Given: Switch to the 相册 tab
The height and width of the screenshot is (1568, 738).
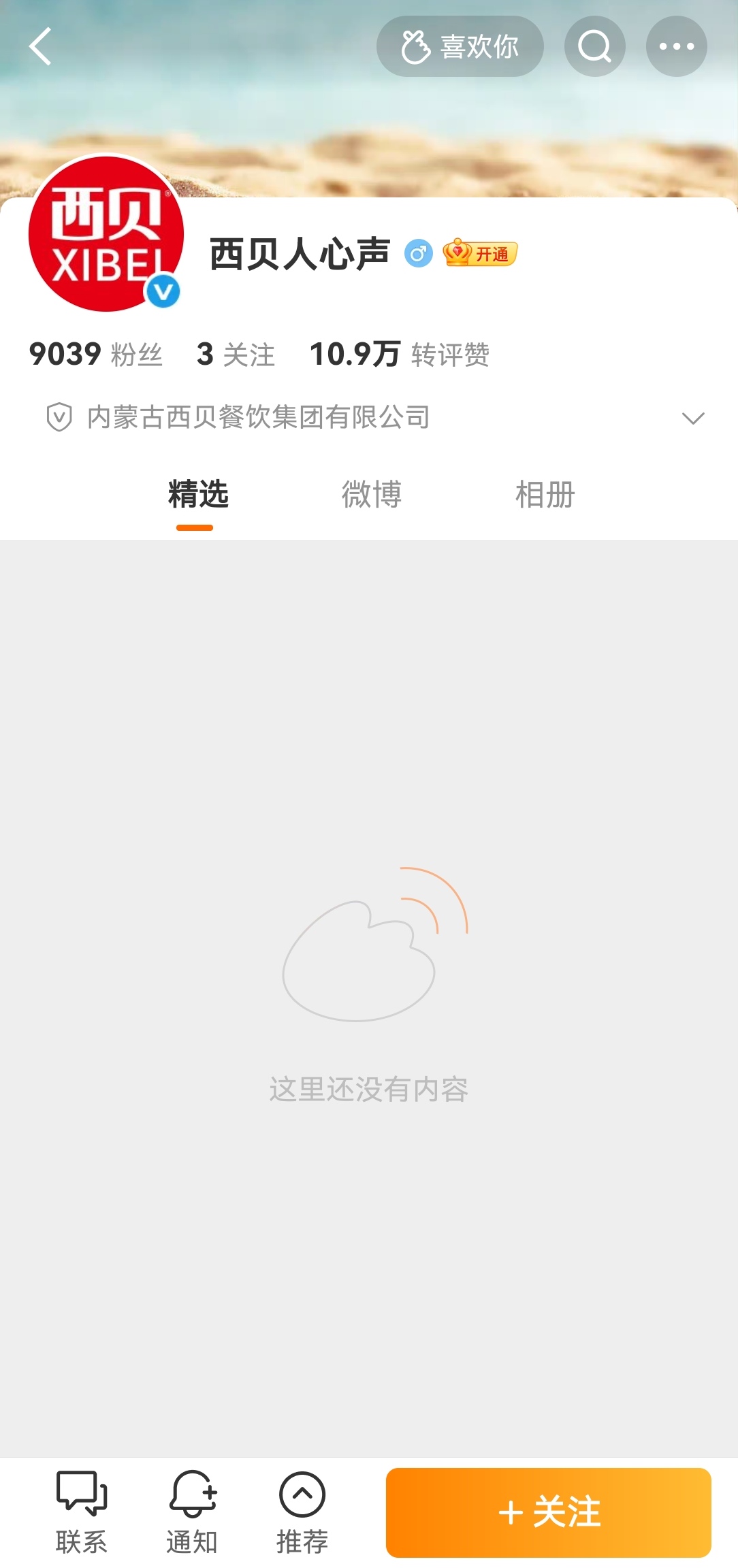Looking at the screenshot, I should click(545, 495).
